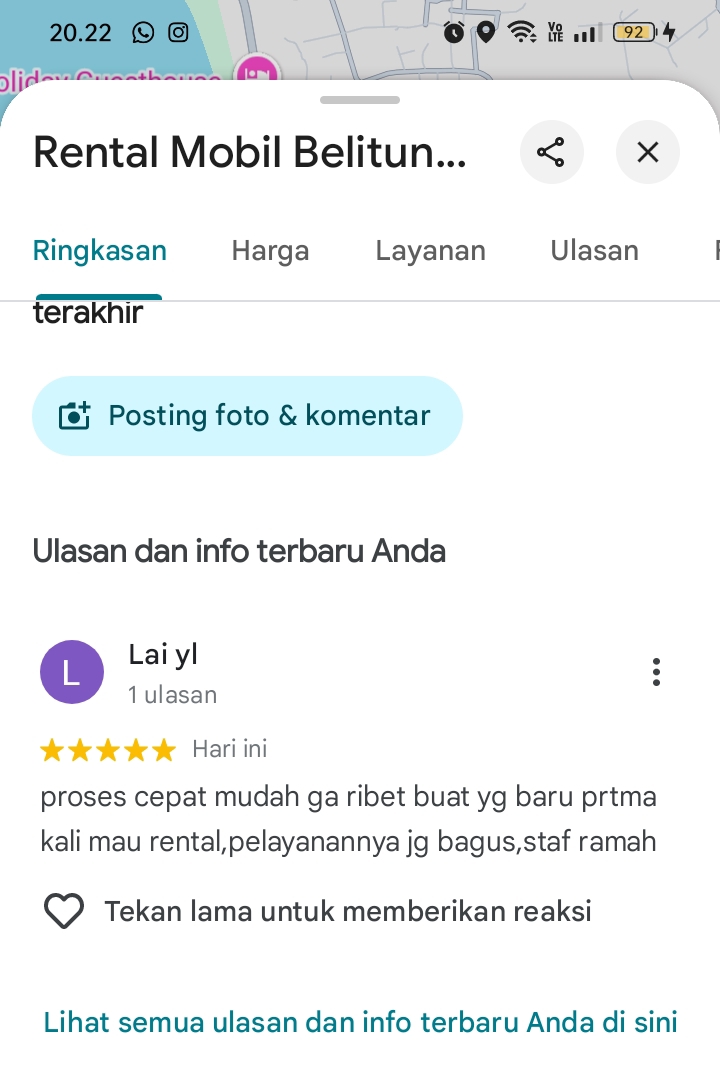Share this Rental Mobil Belitung place

point(551,152)
